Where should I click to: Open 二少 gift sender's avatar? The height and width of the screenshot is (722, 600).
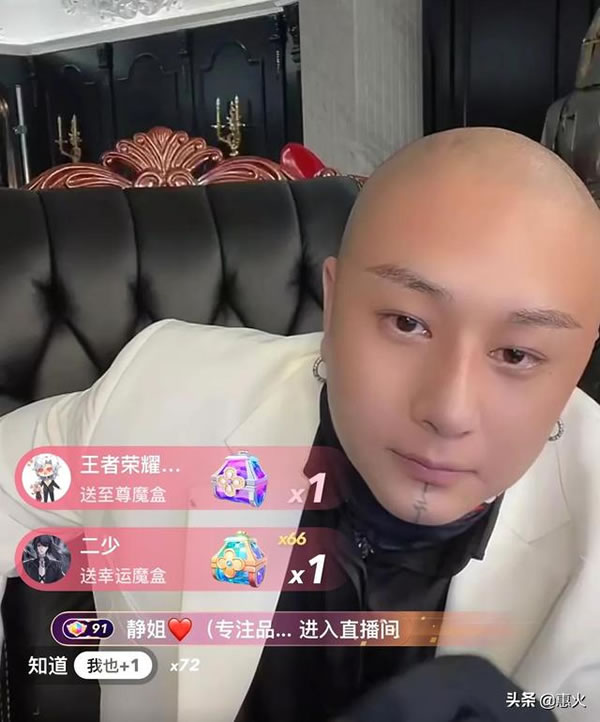(x=45, y=559)
